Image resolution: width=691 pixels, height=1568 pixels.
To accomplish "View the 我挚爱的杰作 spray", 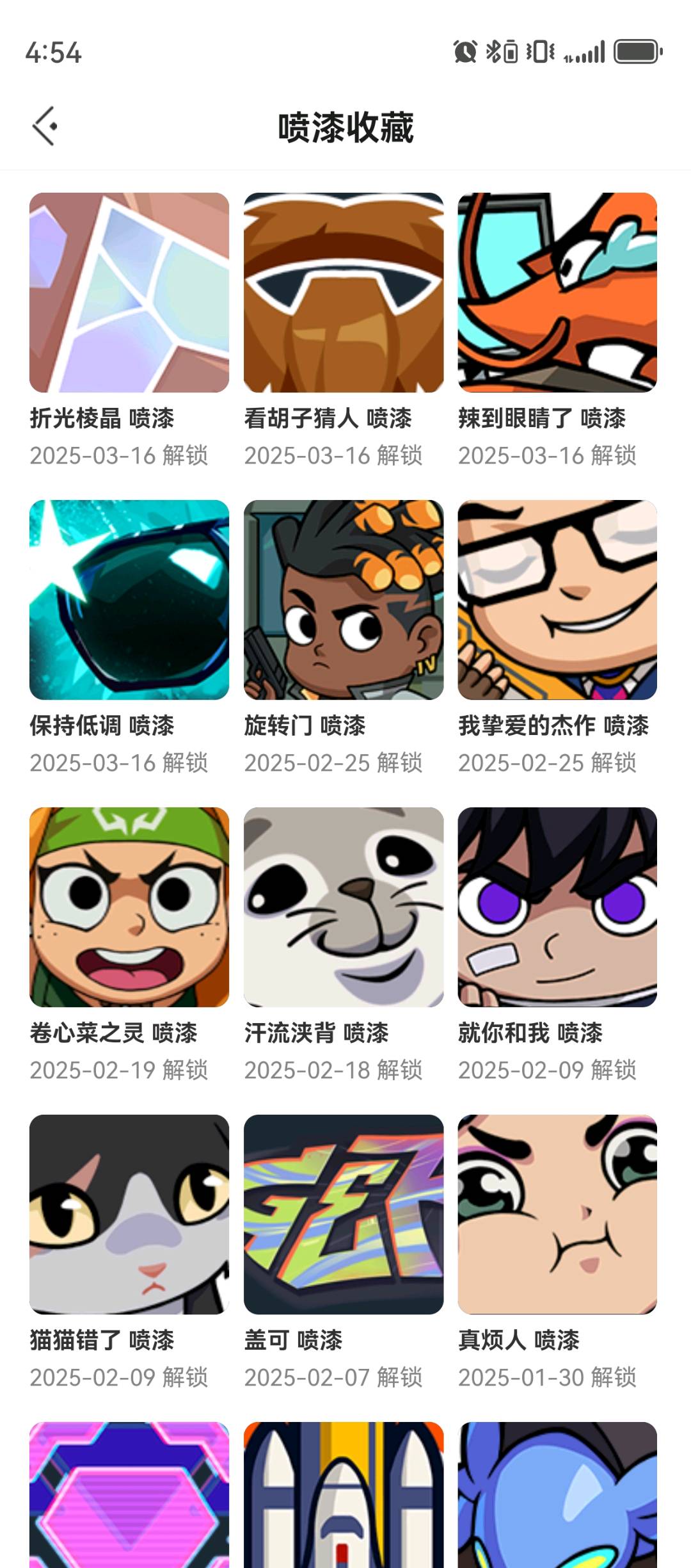I will 557,600.
